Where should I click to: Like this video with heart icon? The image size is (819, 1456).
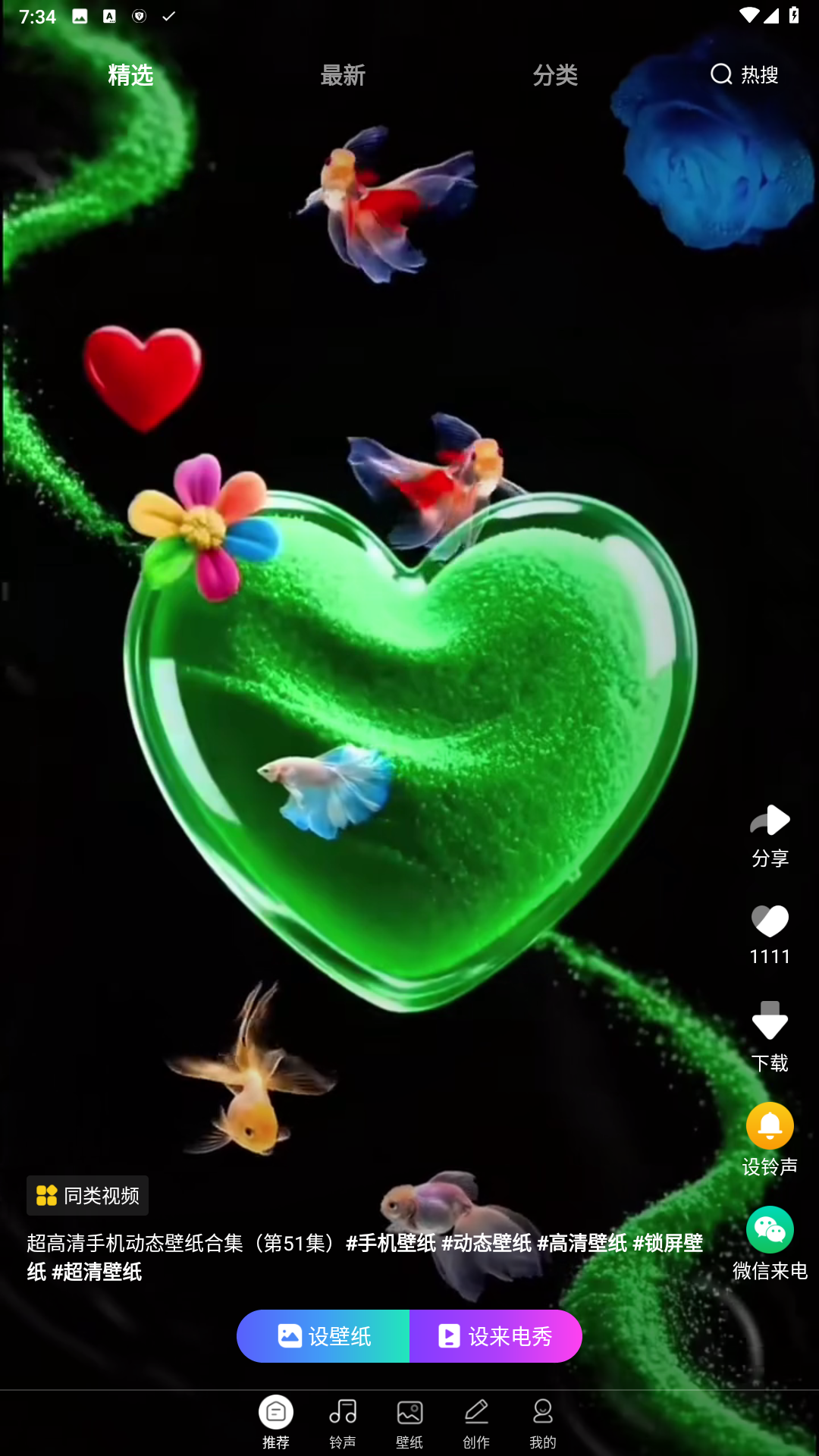point(770,933)
